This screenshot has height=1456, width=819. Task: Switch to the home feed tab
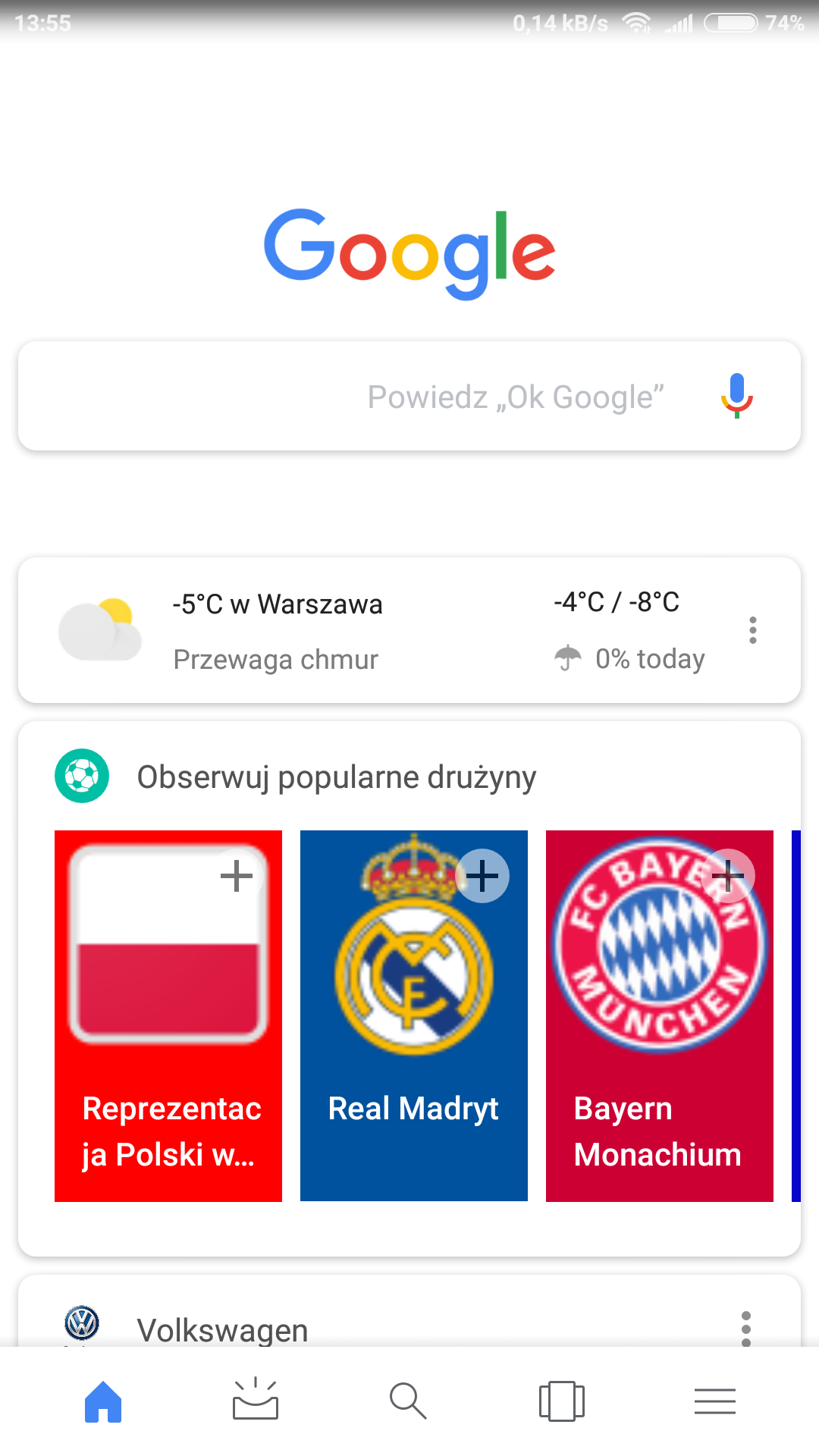103,1401
